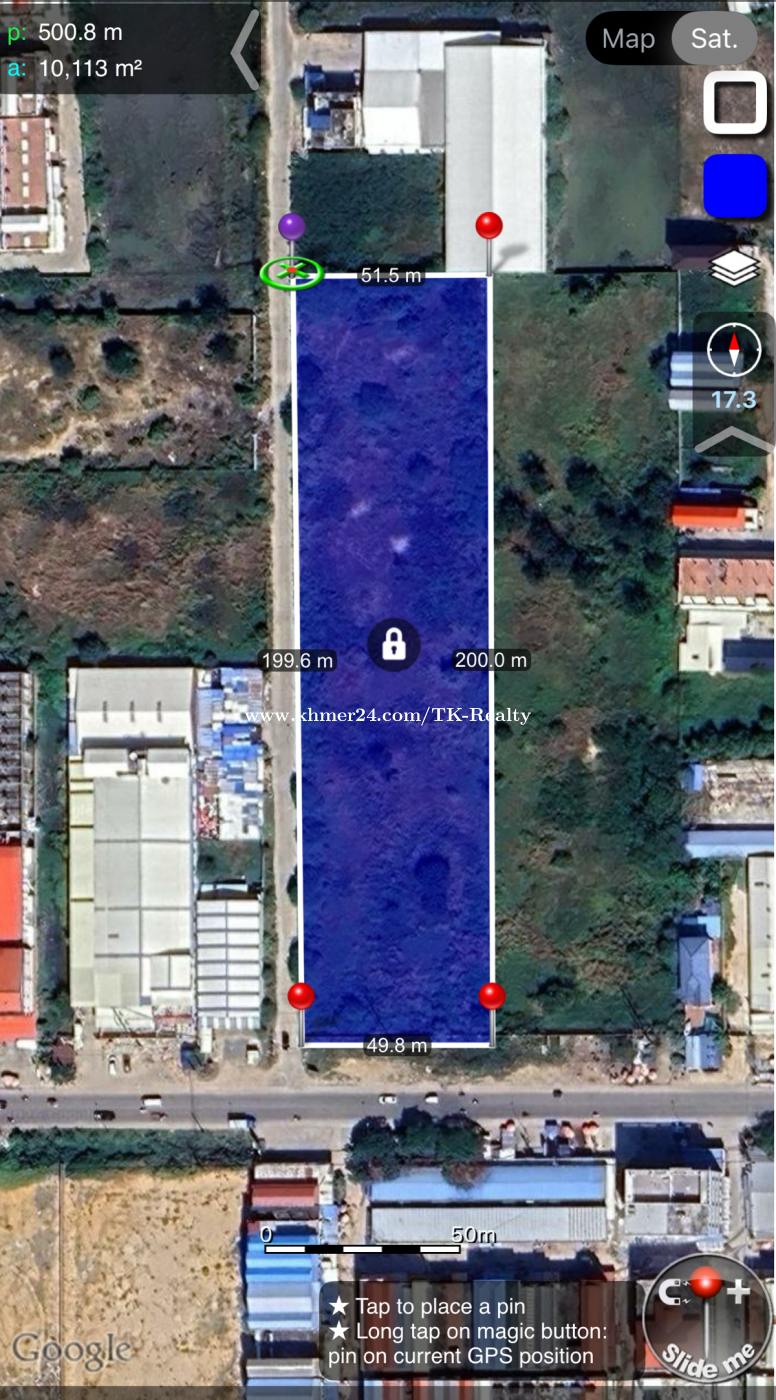This screenshot has height=1400, width=776.
Task: Tap the lock icon on the area
Action: [394, 644]
